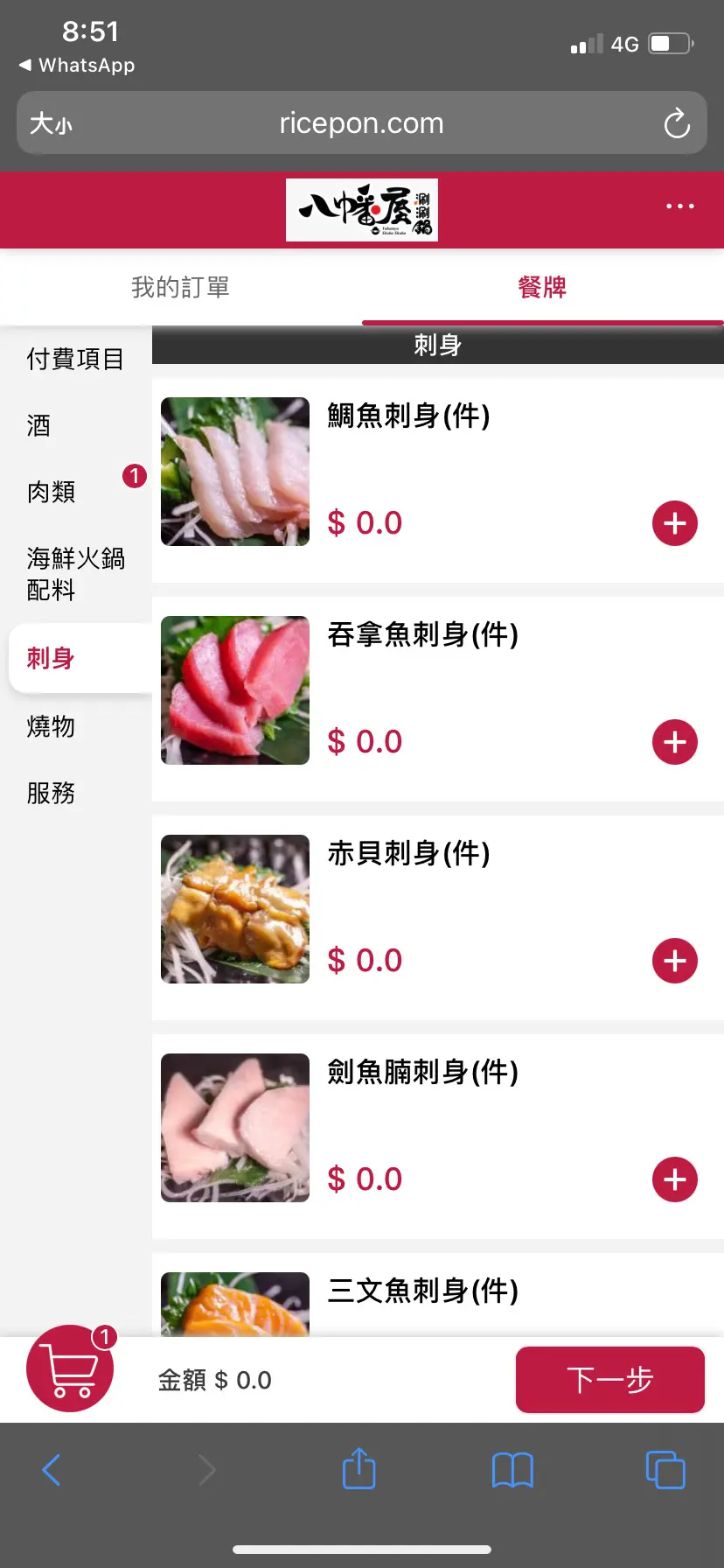View the 三文魚刺身 item
Image resolution: width=724 pixels, height=1568 pixels.
422,1291
